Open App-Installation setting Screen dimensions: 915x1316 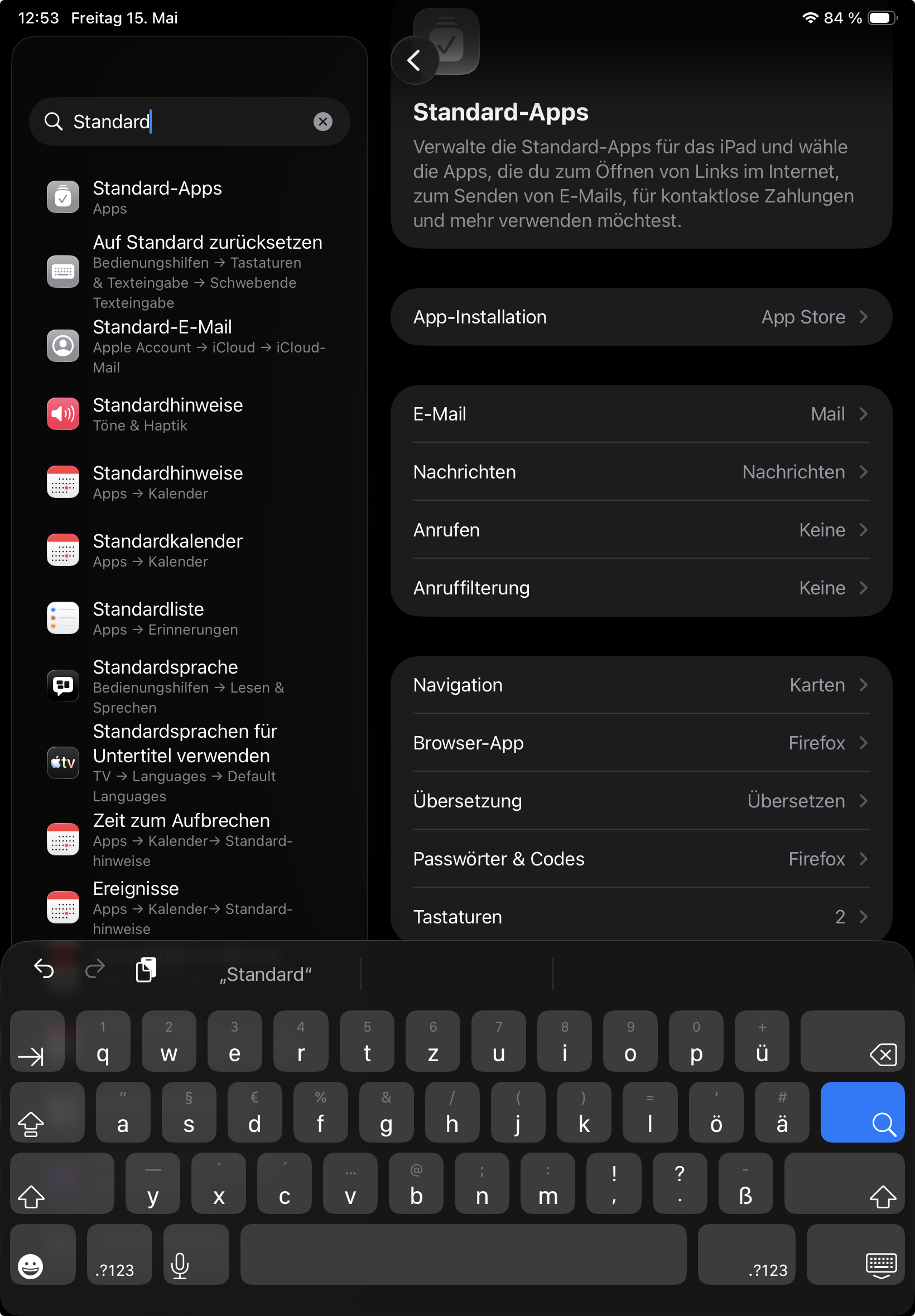641,317
